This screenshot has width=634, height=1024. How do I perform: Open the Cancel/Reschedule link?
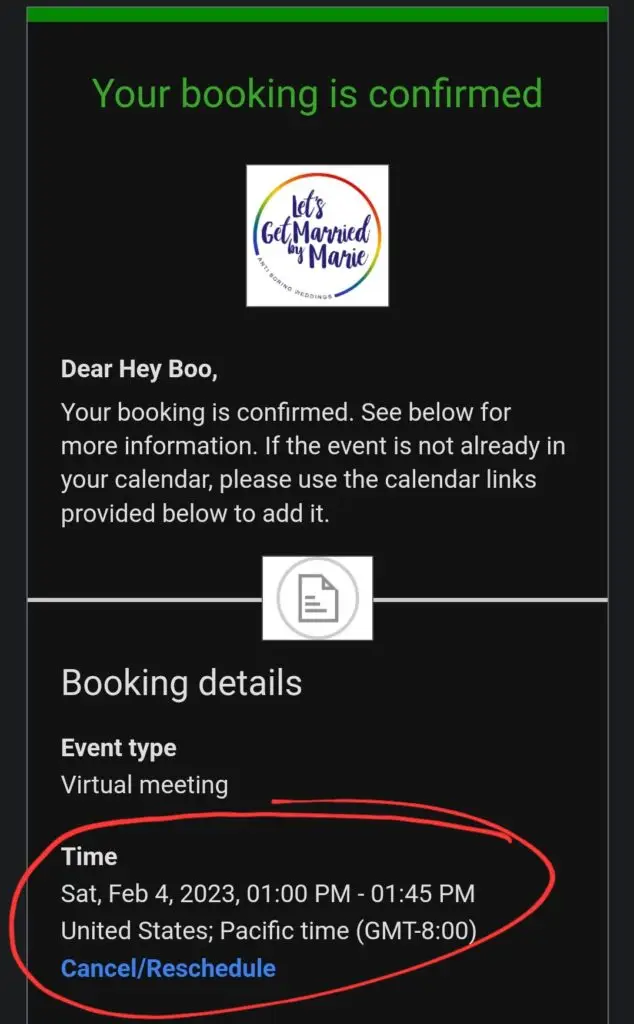pyautogui.click(x=168, y=968)
